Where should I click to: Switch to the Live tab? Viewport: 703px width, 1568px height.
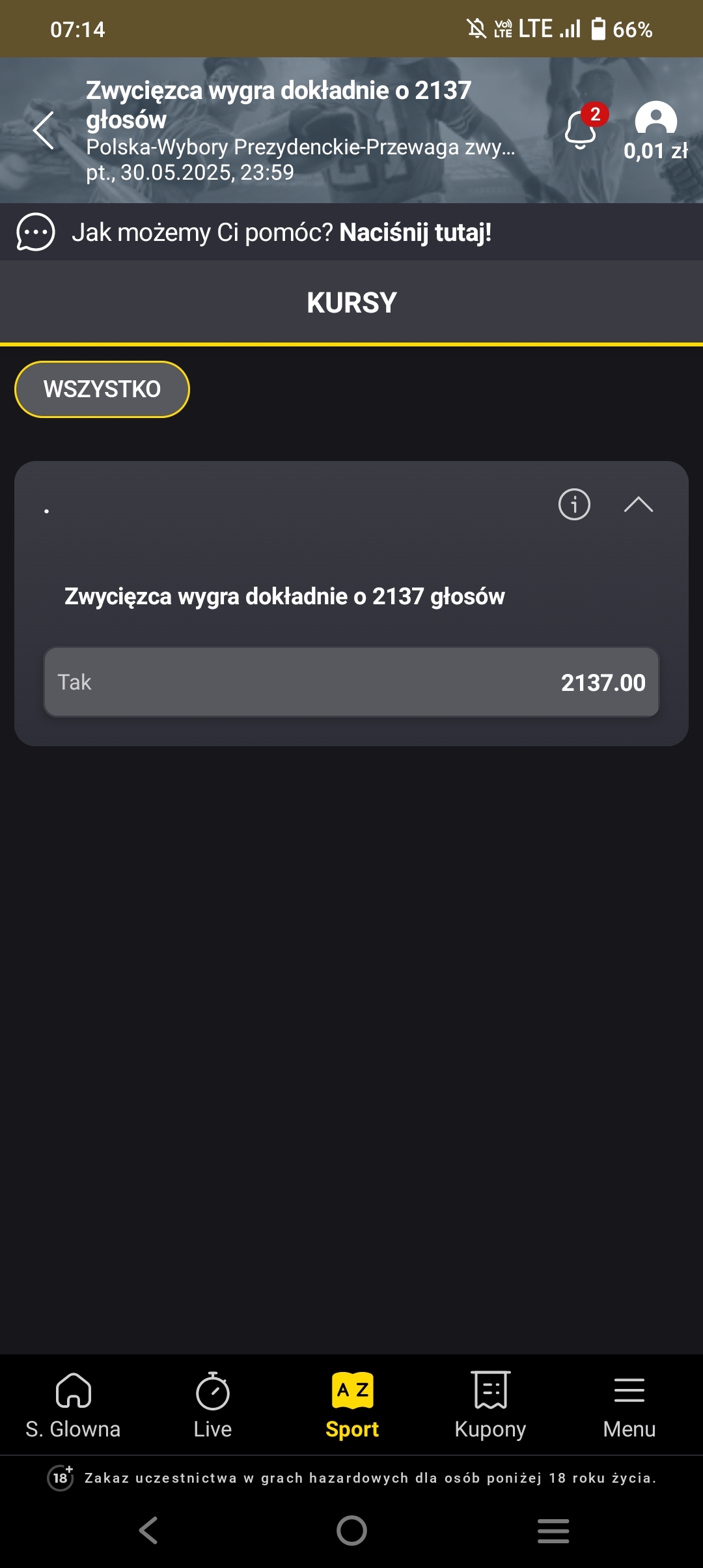[213, 1405]
